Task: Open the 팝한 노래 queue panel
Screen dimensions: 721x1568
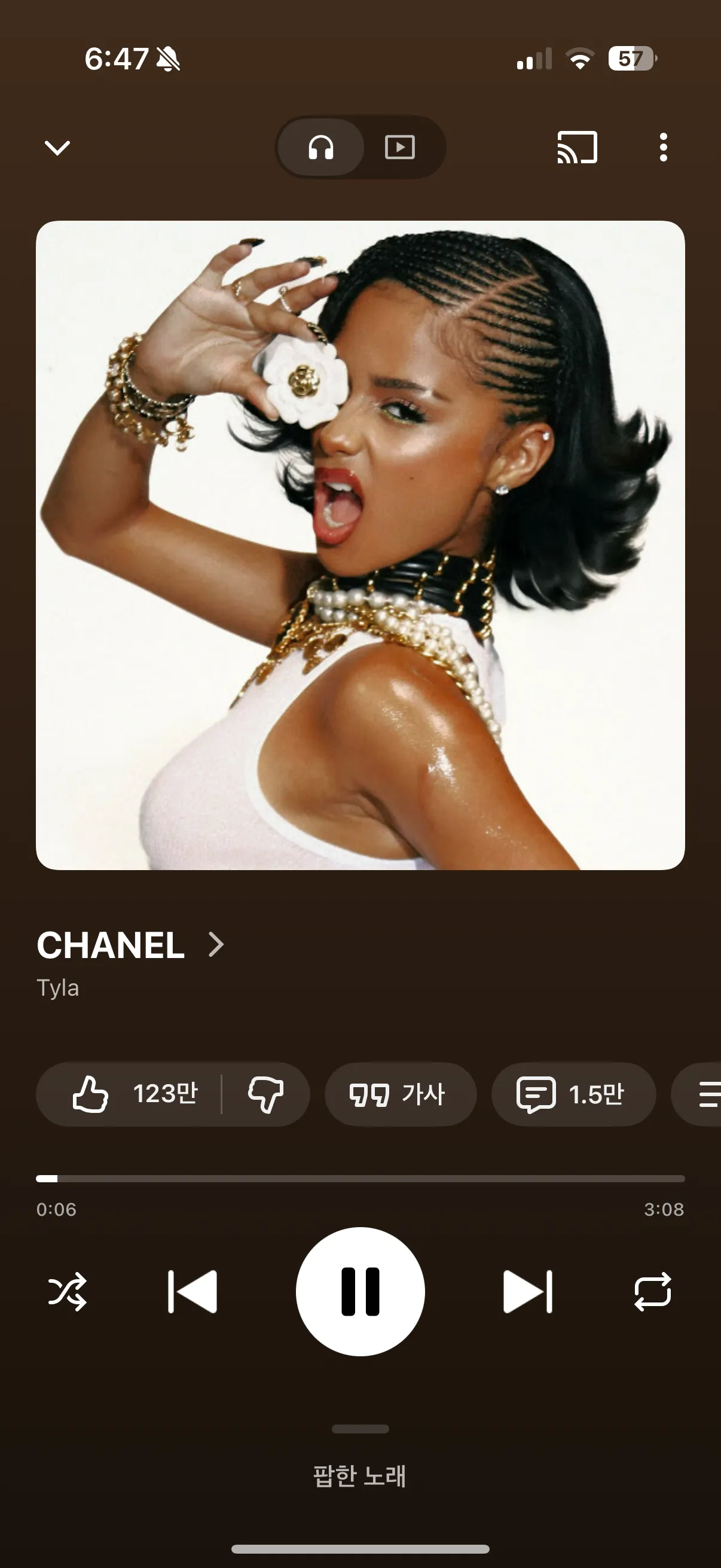Action: 360,1476
